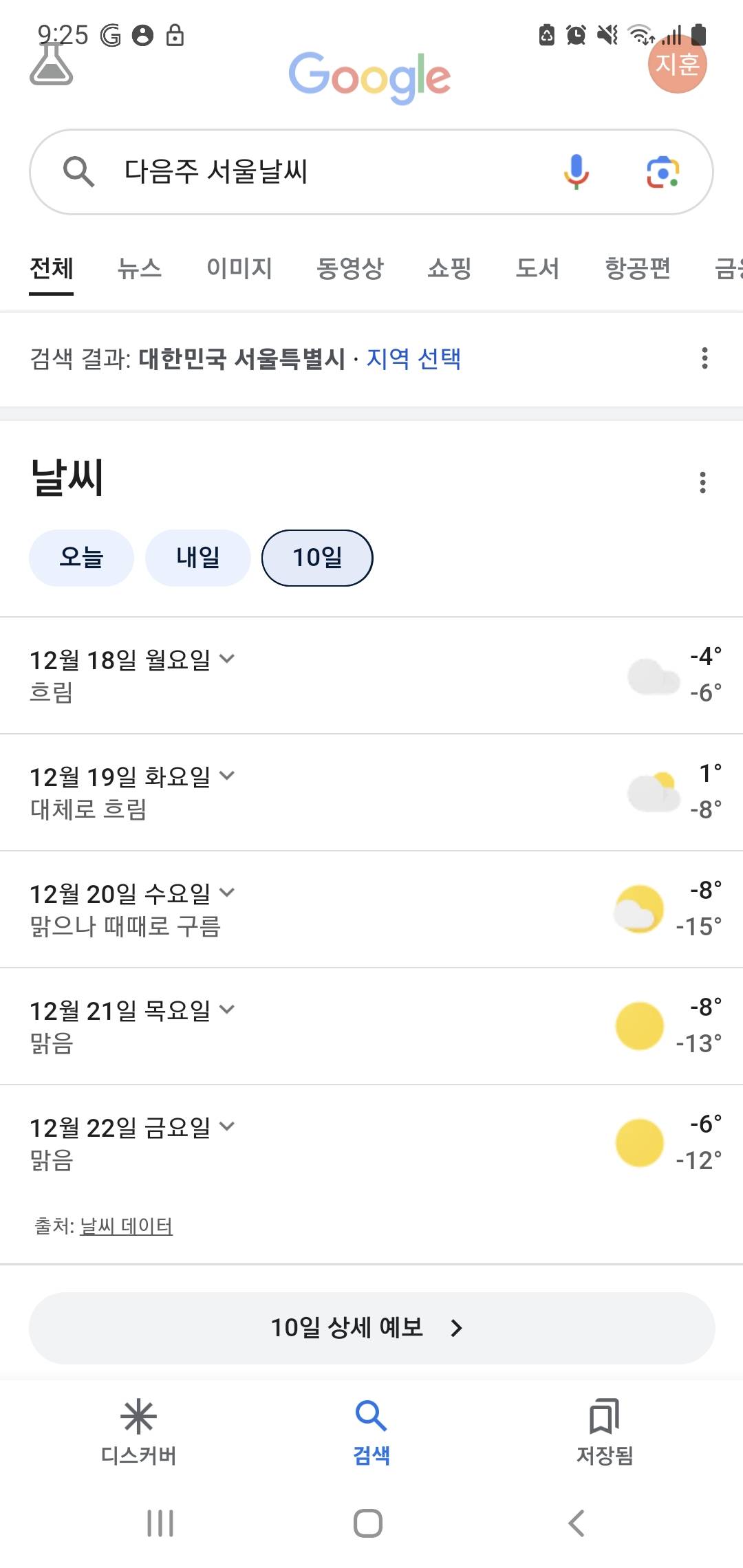Screen dimensions: 743x1568
Task: Switch to the 뉴스 tab
Action: tap(140, 268)
